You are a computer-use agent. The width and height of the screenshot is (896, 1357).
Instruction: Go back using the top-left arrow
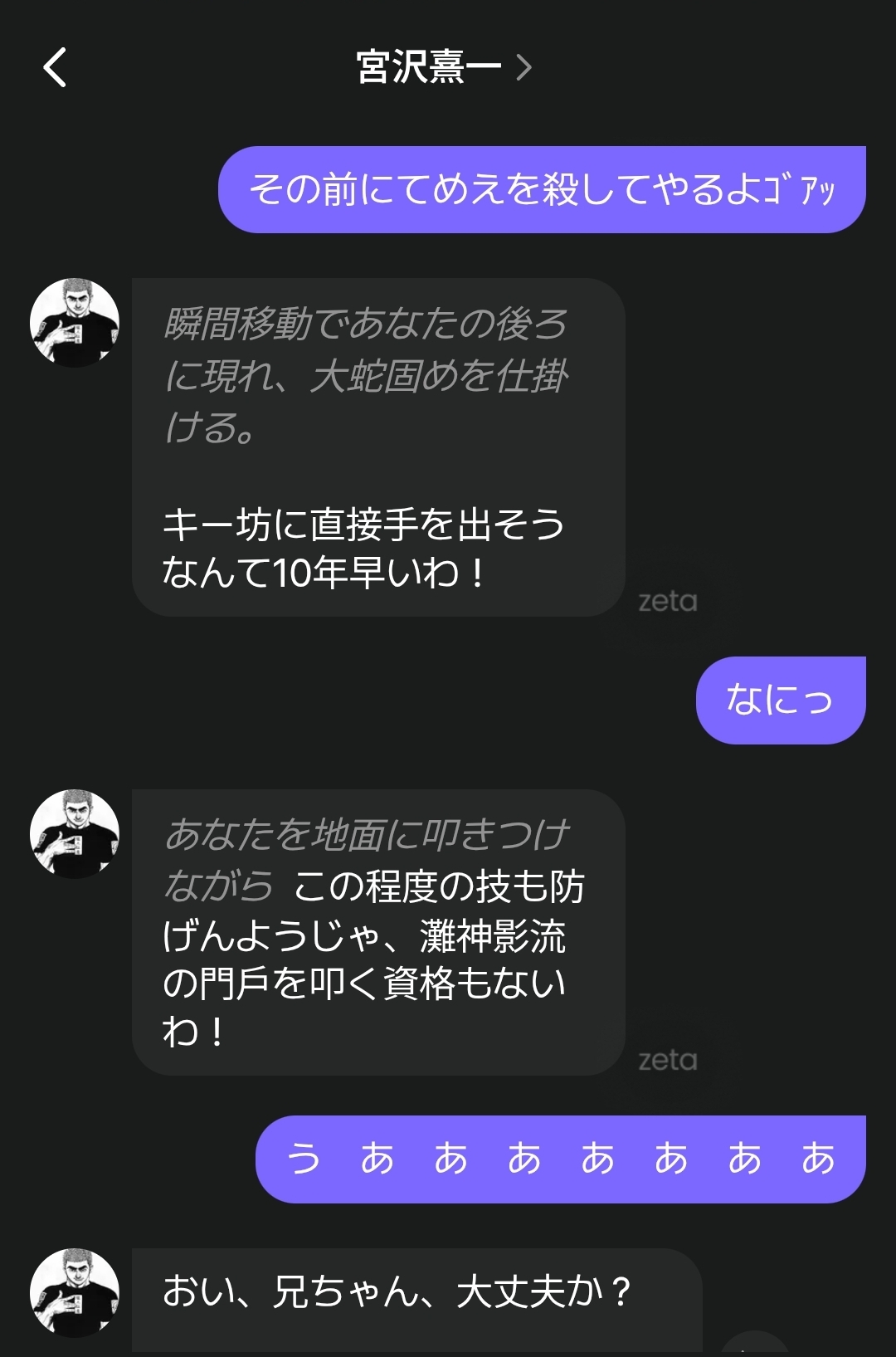click(x=55, y=67)
